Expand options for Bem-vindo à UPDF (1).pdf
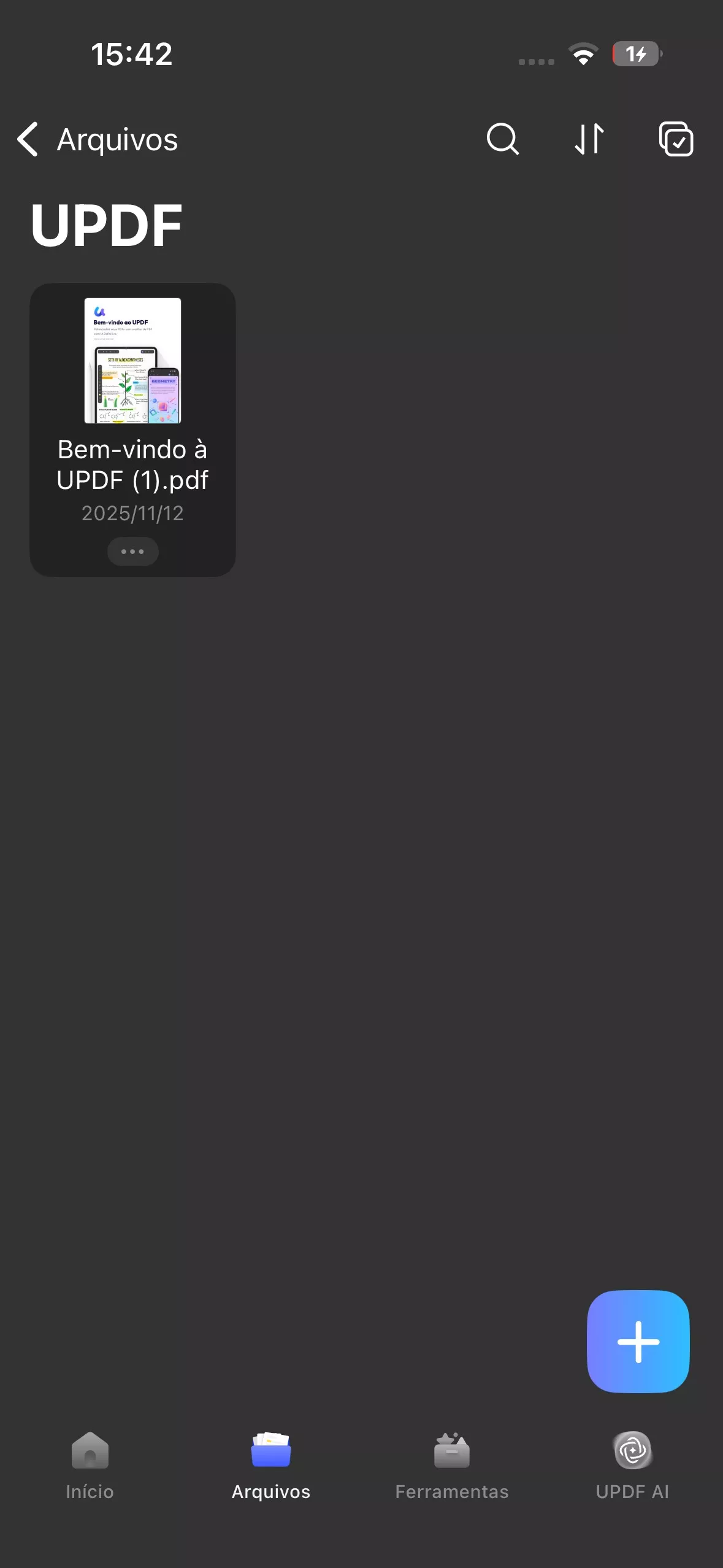723x1568 pixels. (x=132, y=551)
